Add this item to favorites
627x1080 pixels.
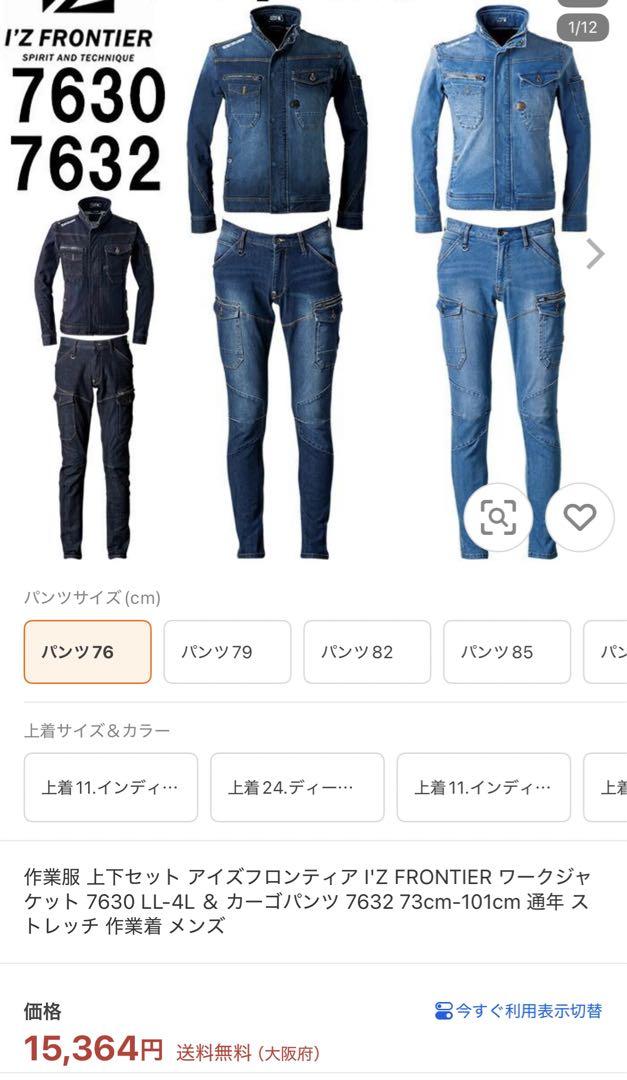(579, 517)
